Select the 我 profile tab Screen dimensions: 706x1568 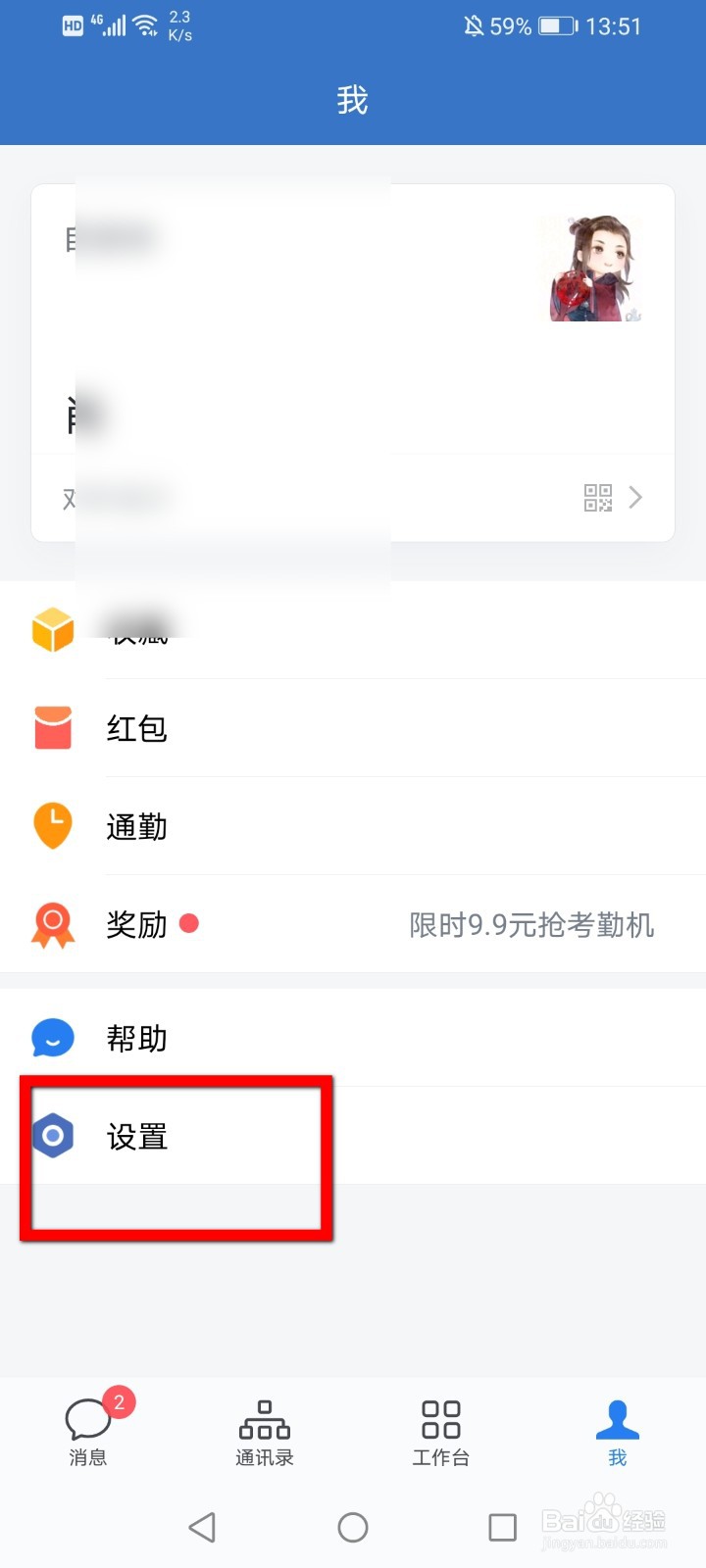coord(617,1432)
